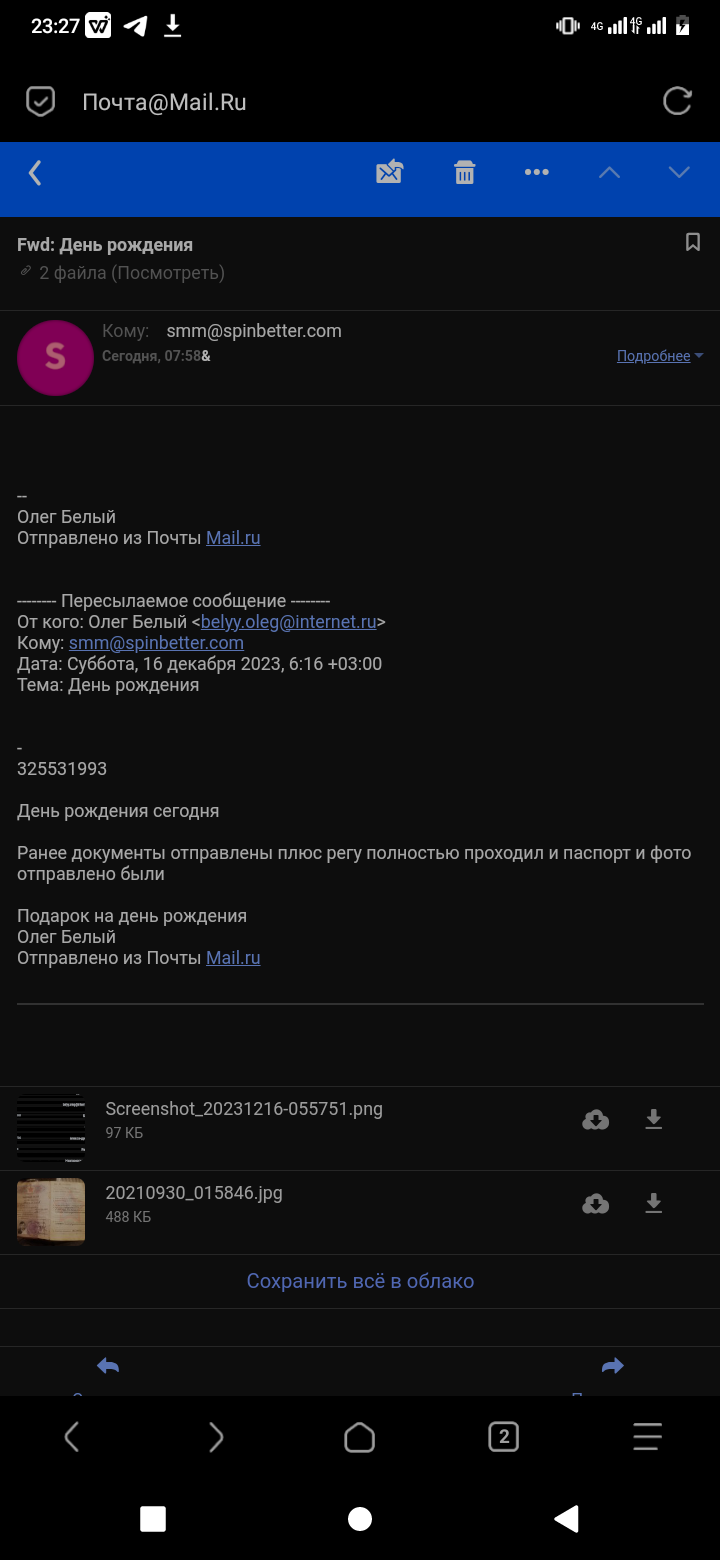Reload the page in browser

click(x=677, y=101)
